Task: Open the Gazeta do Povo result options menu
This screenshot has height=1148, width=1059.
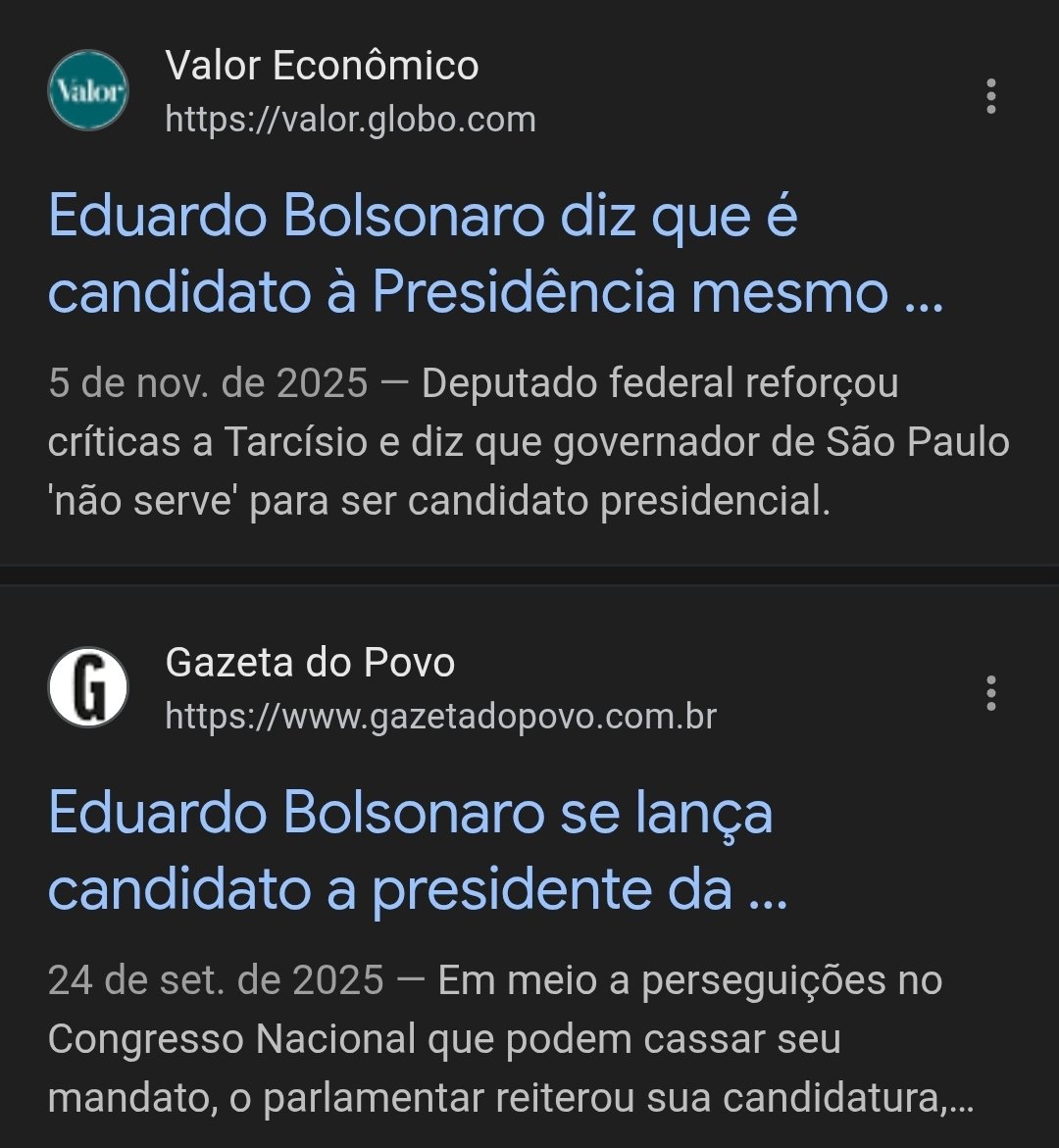Action: 991,693
